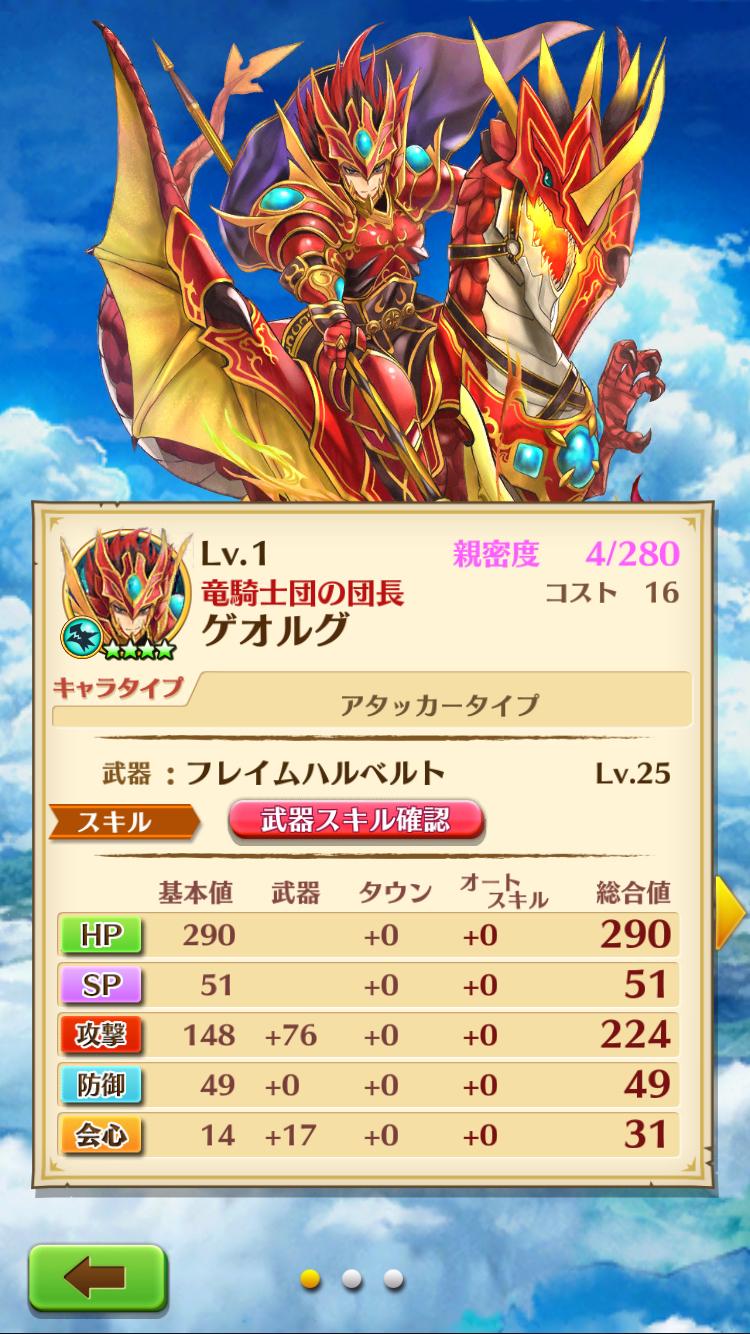
Task: Tap the green back arrow button
Action: click(x=96, y=1277)
